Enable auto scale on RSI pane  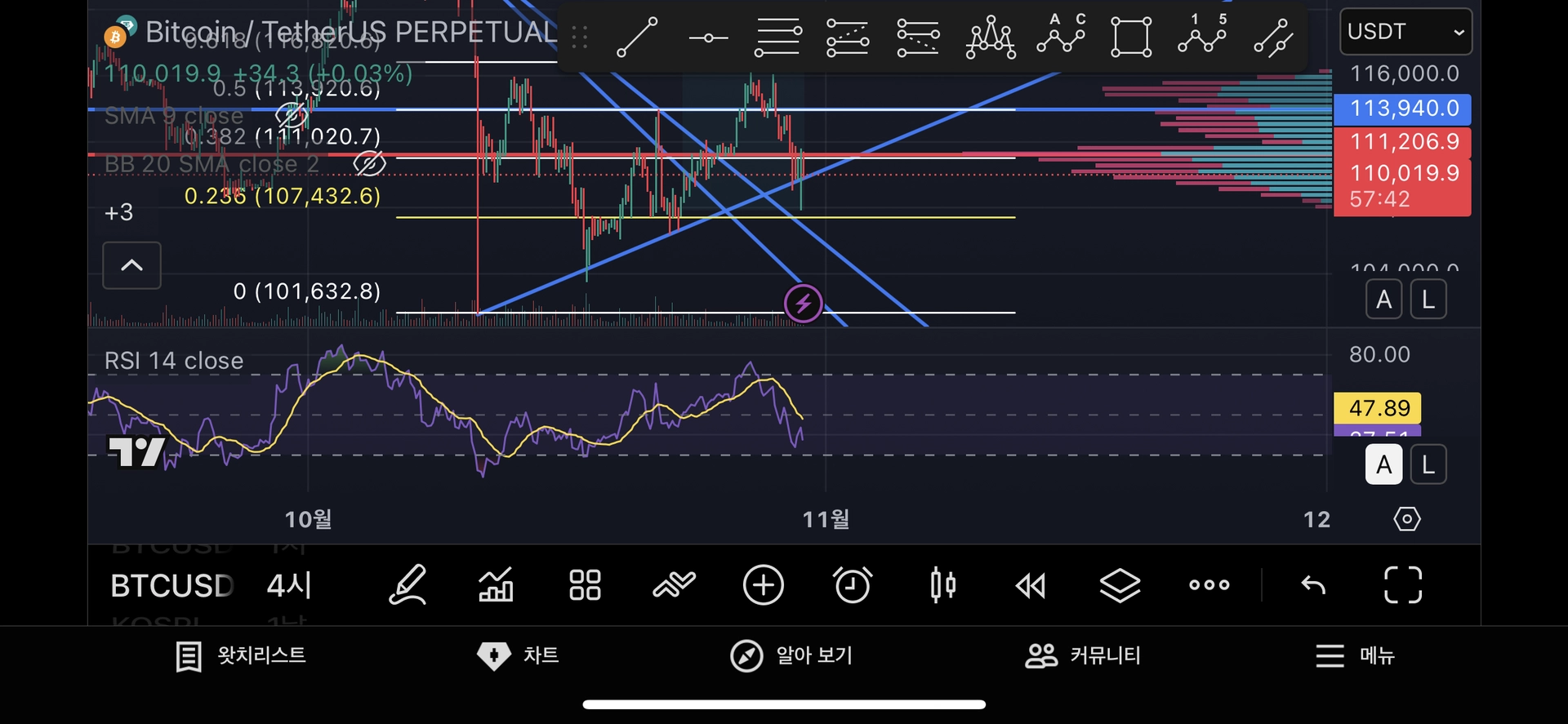1383,464
